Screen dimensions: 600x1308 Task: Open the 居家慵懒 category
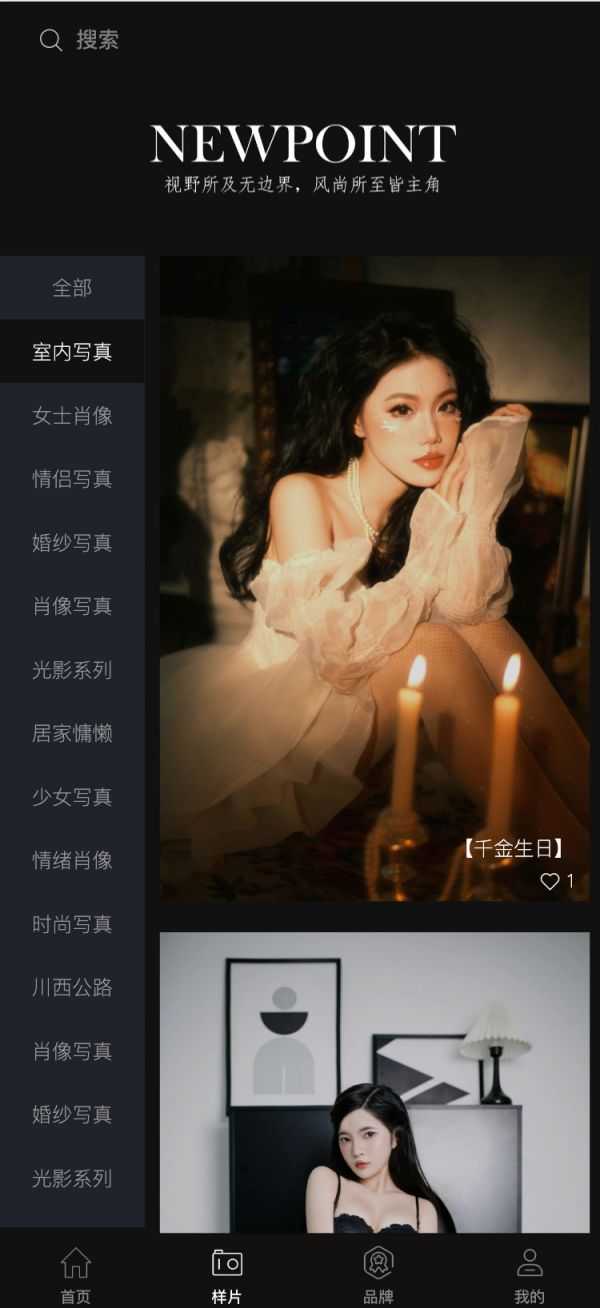coord(72,733)
